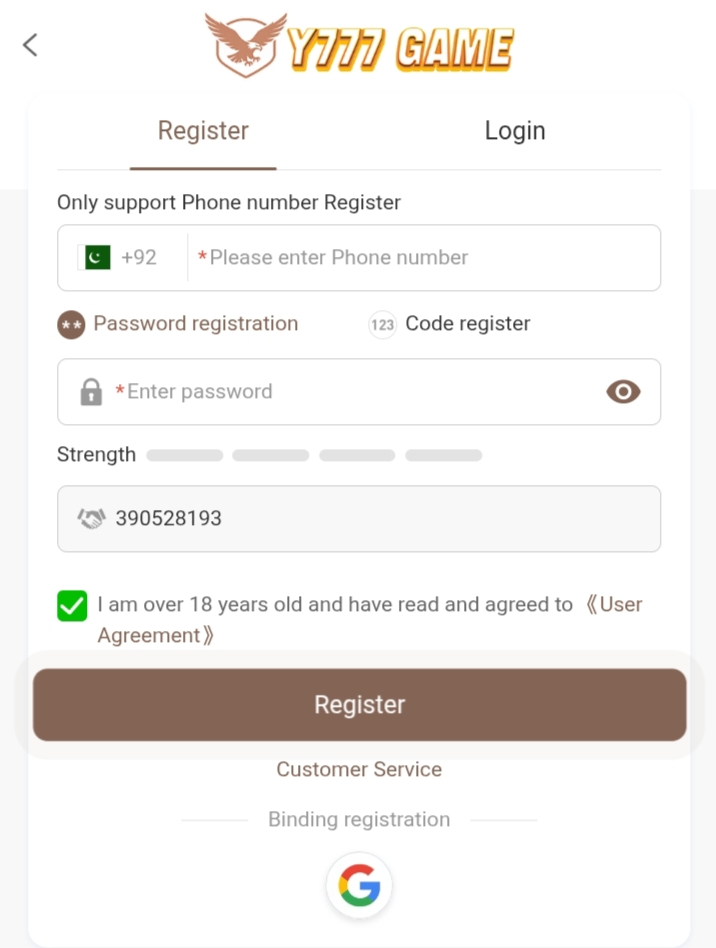Submit with the Register button

pos(359,705)
